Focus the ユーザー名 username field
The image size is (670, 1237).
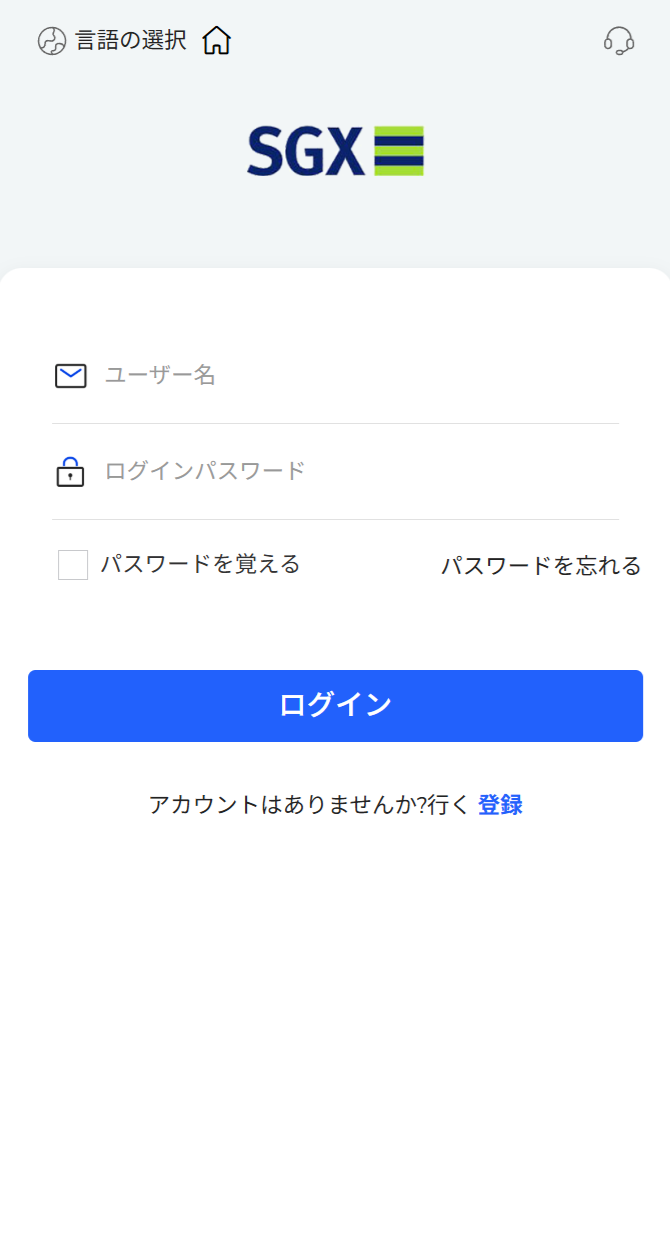pos(360,376)
